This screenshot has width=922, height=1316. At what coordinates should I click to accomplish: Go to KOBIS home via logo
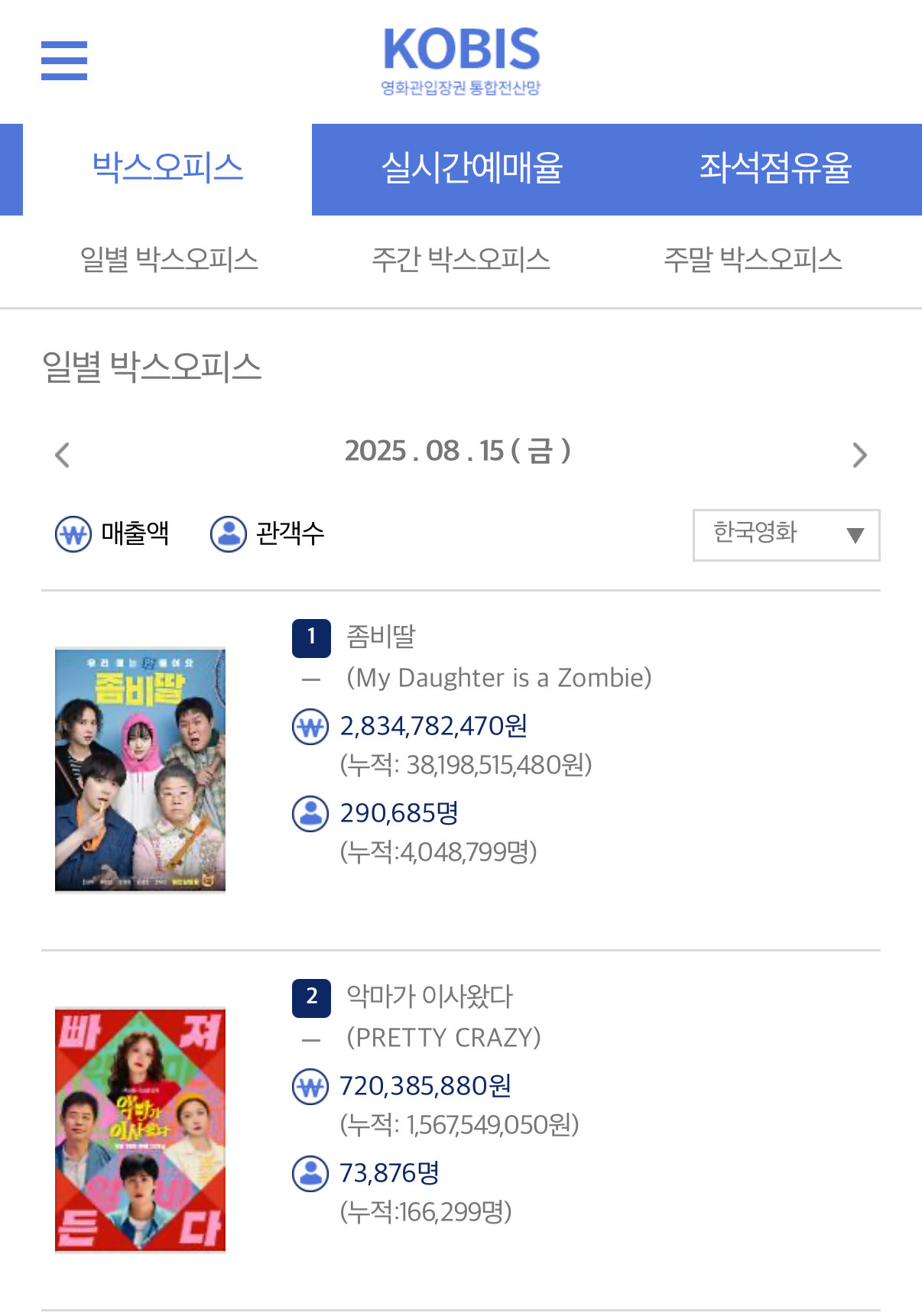point(461,60)
